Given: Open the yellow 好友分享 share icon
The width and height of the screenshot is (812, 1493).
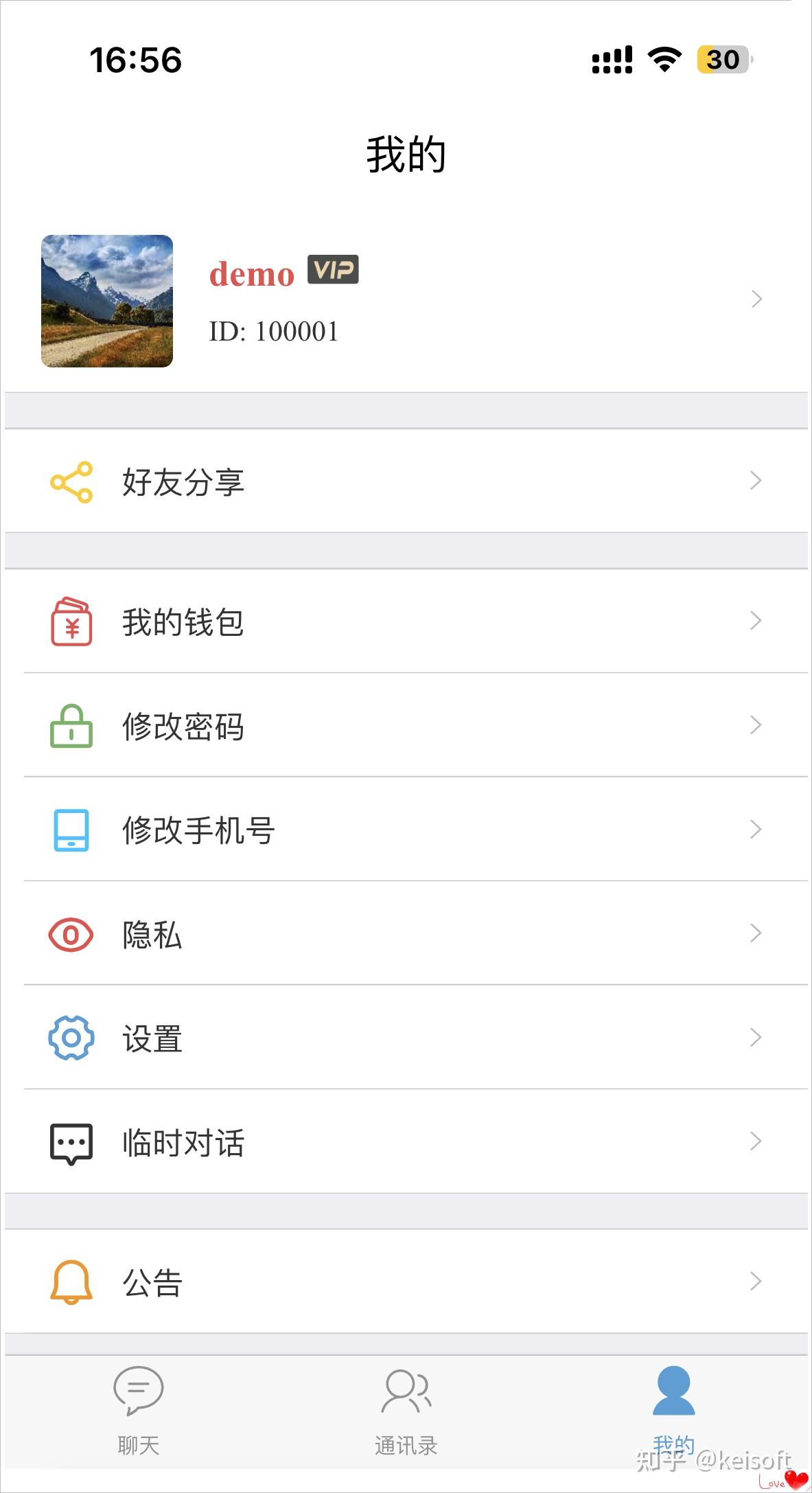Looking at the screenshot, I should pyautogui.click(x=71, y=481).
